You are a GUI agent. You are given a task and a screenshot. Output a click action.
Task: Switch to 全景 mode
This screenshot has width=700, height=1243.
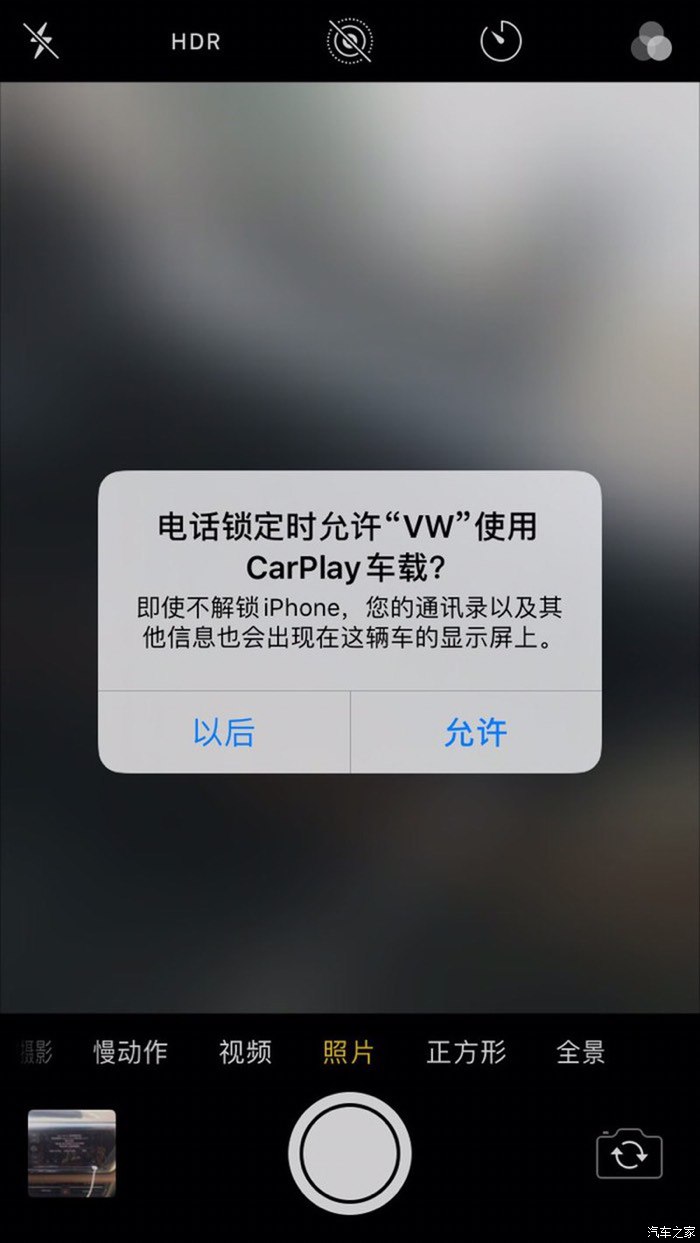[581, 1052]
